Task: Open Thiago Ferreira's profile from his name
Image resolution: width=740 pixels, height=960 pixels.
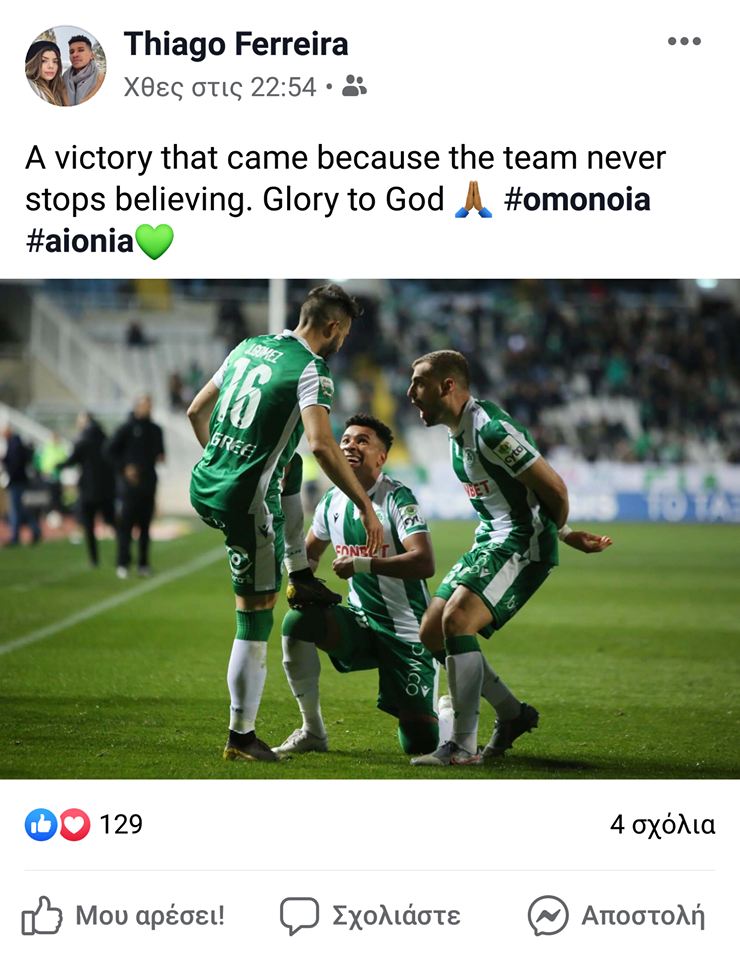Action: click(x=236, y=44)
